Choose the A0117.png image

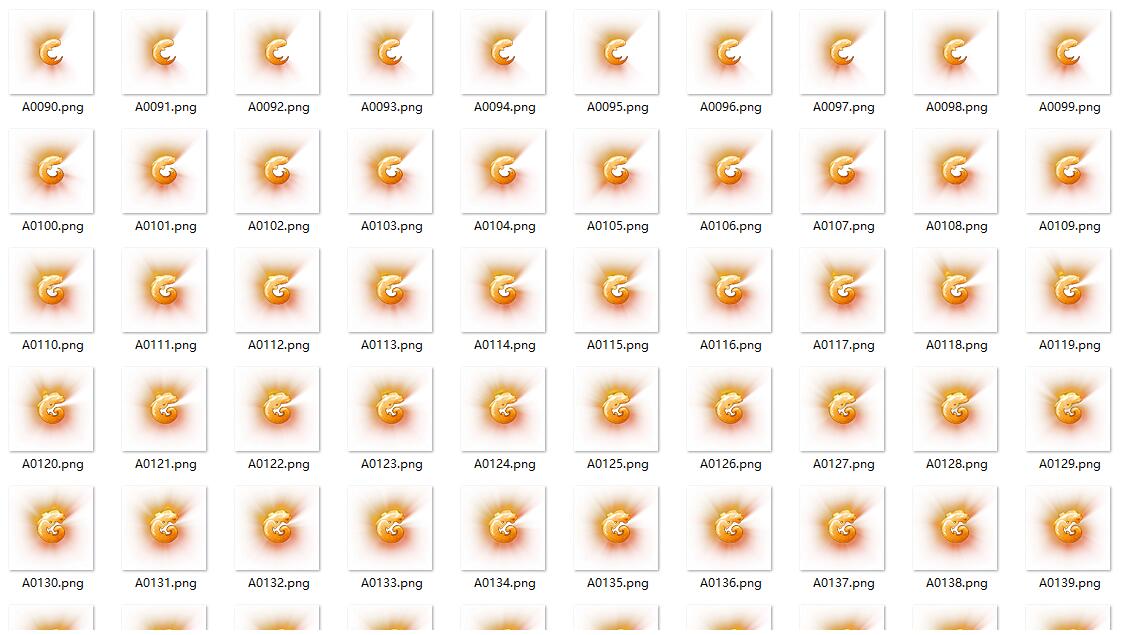842,290
